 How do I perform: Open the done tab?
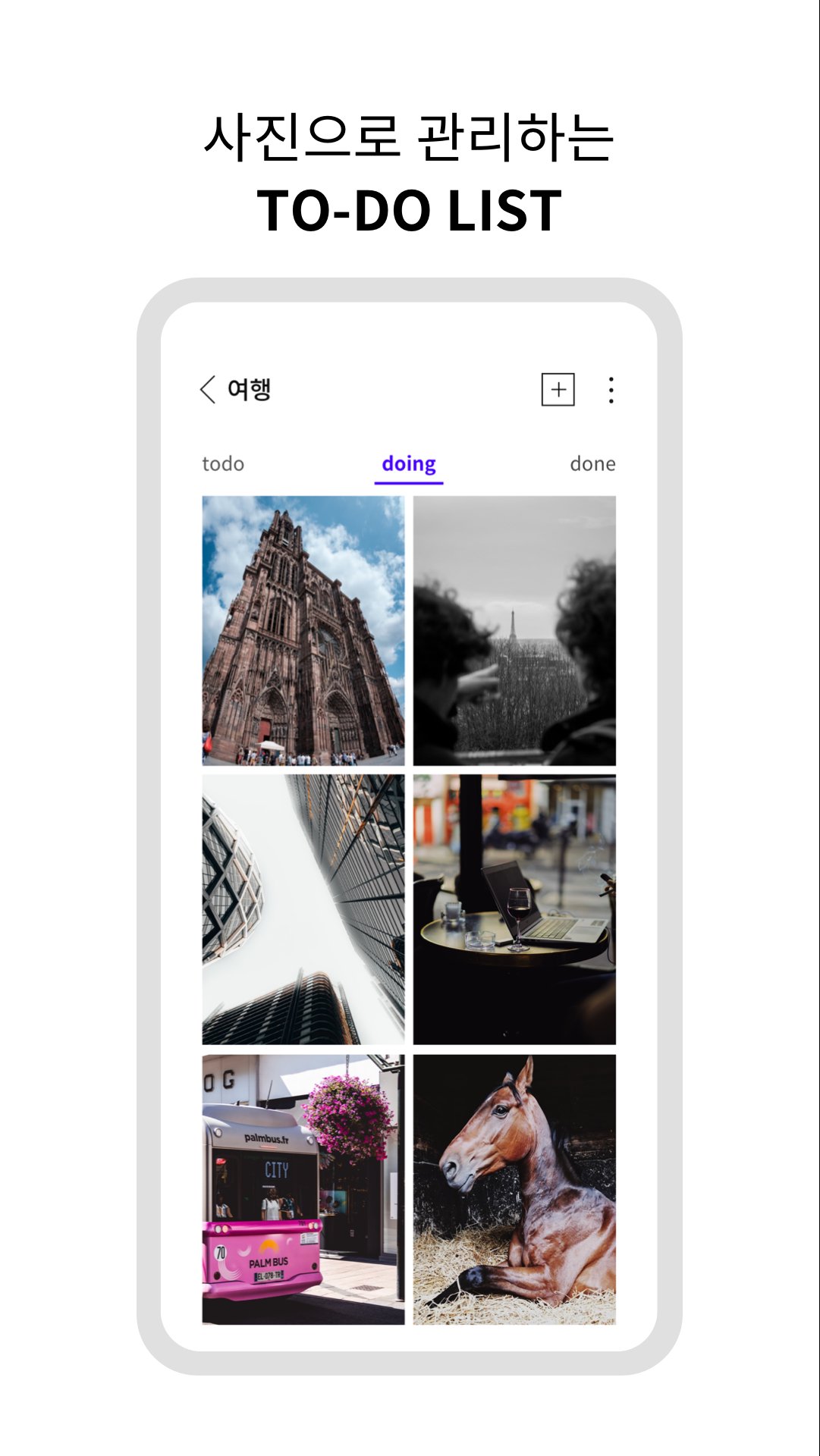tap(594, 463)
